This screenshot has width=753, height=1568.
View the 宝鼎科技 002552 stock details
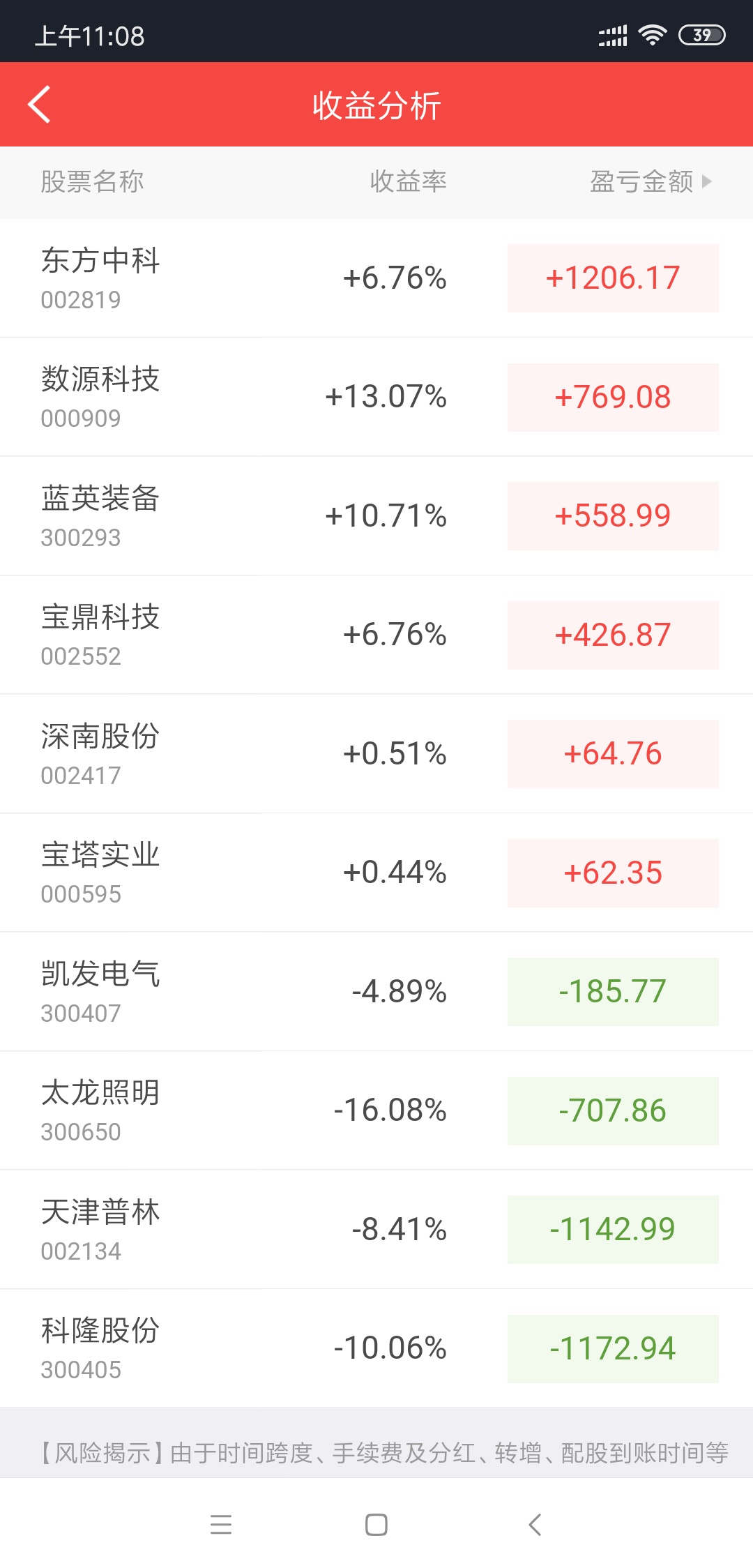[x=376, y=635]
